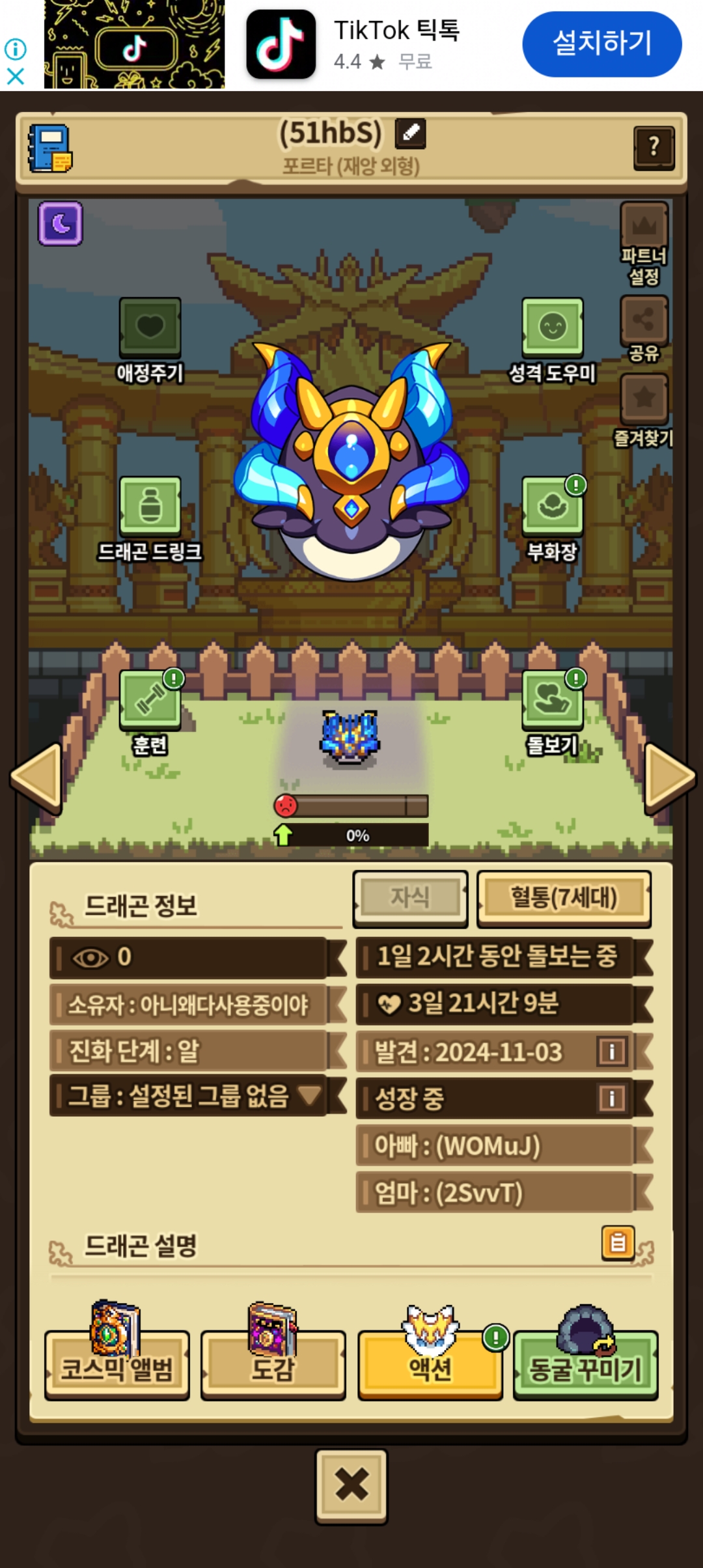
Task: Open the blue notebook memo icon
Action: pos(49,148)
